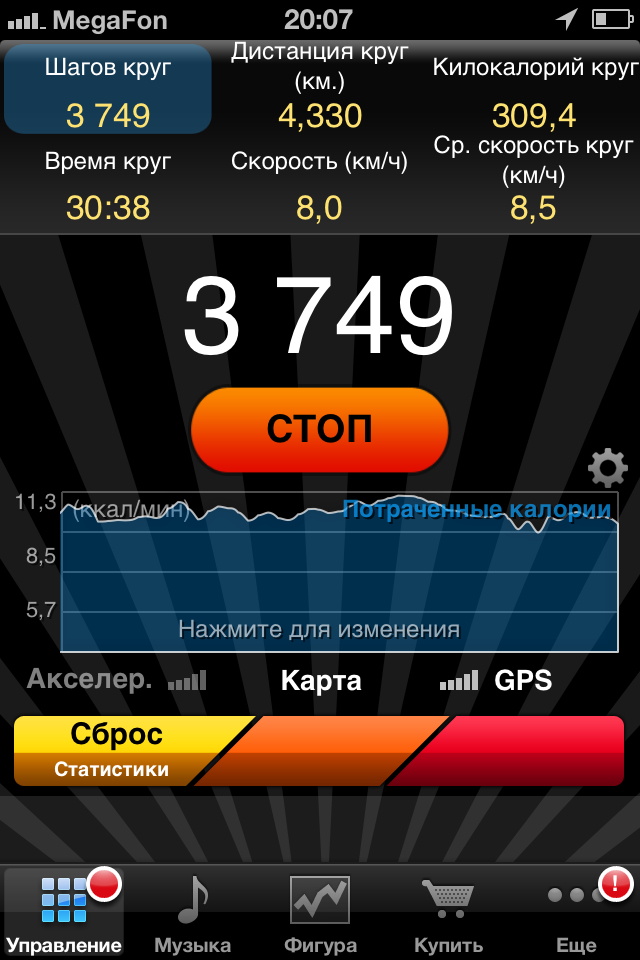Screen dimensions: 640x960
Task: Select the Шагов круг stat tile
Action: pyautogui.click(x=108, y=89)
